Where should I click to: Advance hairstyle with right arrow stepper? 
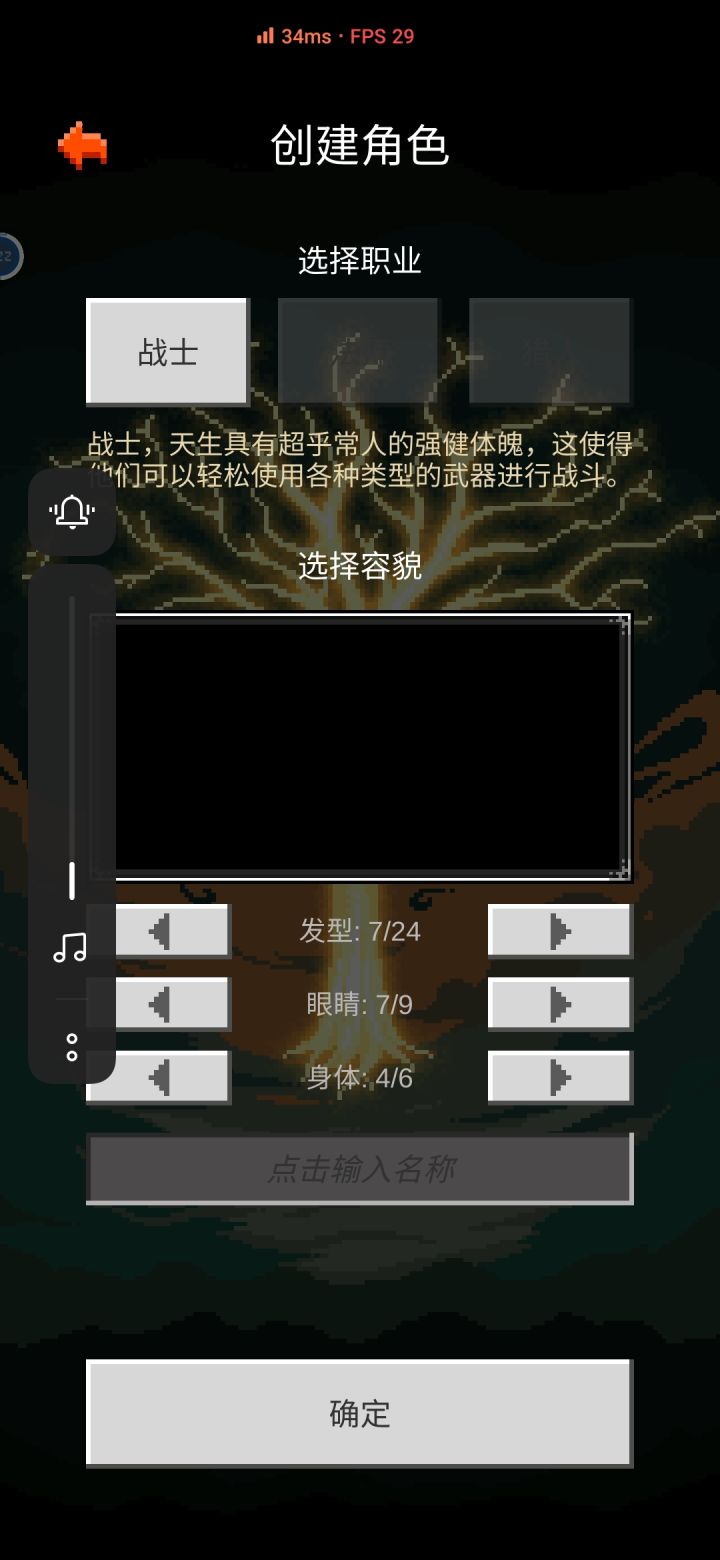tap(559, 930)
